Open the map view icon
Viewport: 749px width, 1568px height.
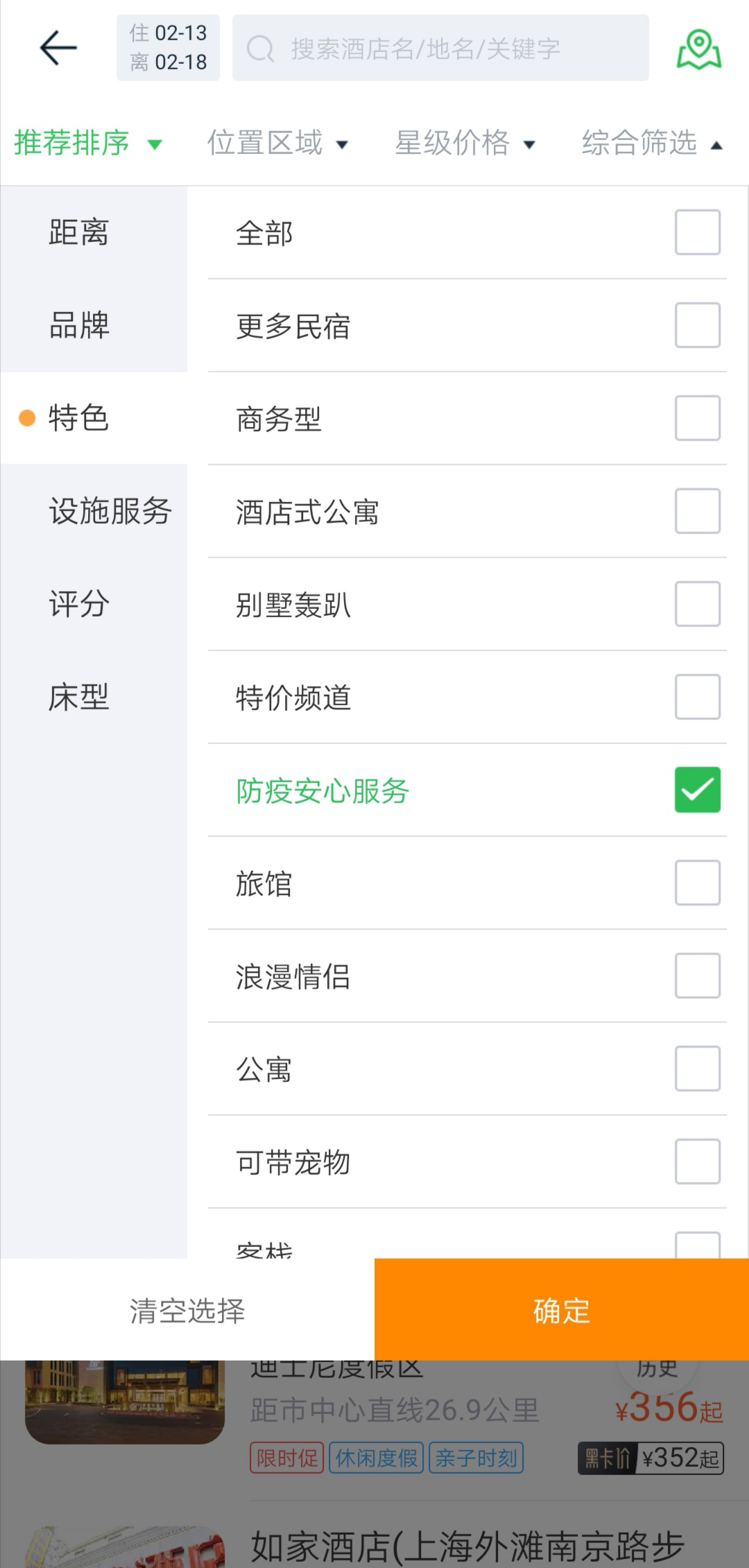pos(699,49)
